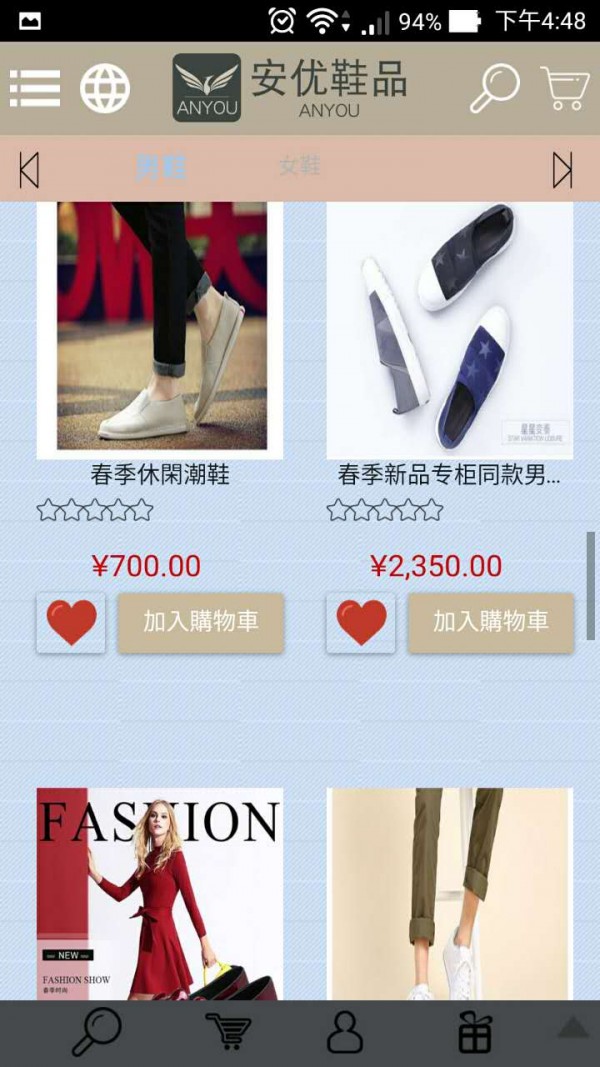Viewport: 600px width, 1067px height.
Task: Favorite the 春季休閑潮鞋 with heart
Action: (71, 622)
